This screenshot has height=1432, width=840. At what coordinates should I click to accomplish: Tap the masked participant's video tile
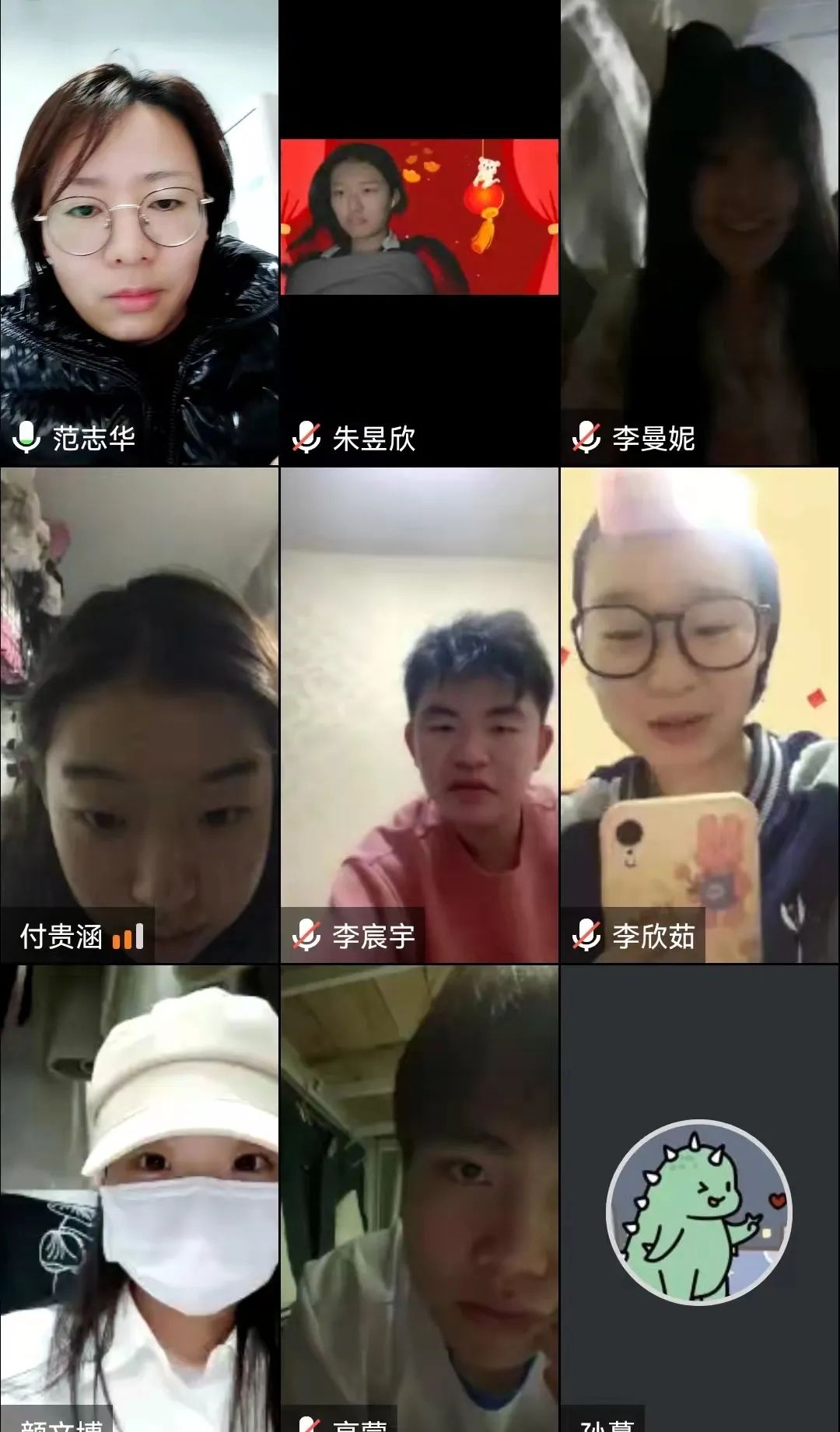(139, 1198)
